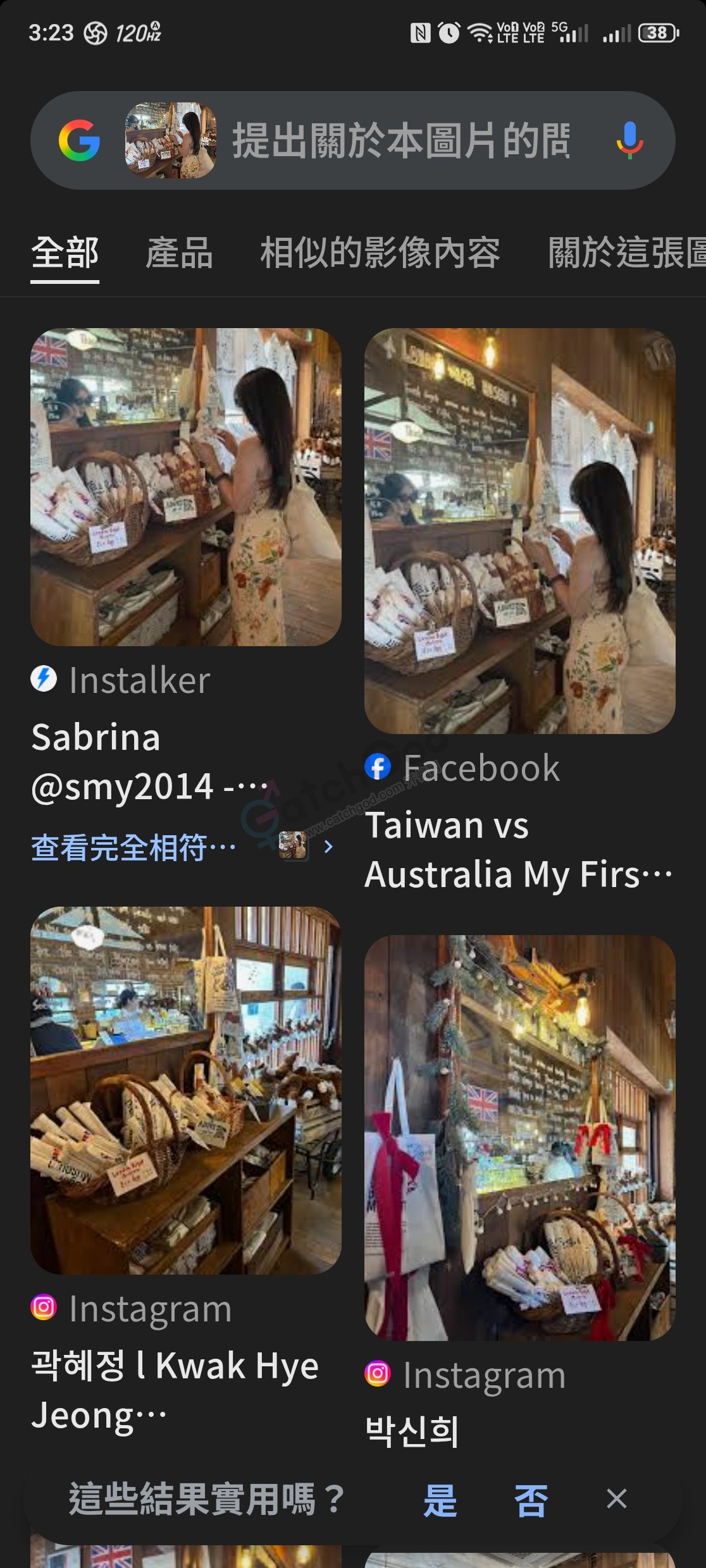Switch to the 產品 tab
The image size is (706, 1568).
tap(179, 253)
